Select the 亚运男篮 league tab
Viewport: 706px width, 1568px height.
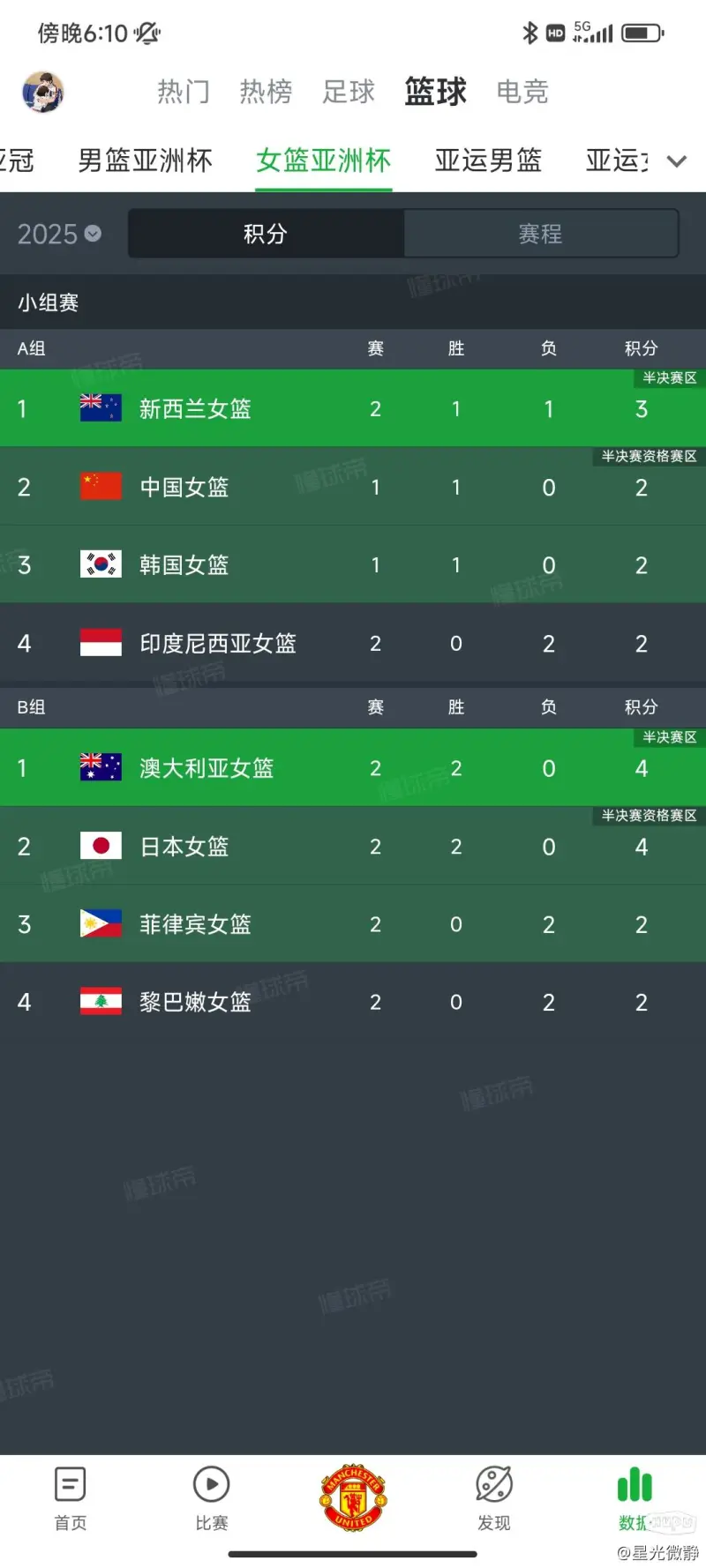(x=488, y=161)
